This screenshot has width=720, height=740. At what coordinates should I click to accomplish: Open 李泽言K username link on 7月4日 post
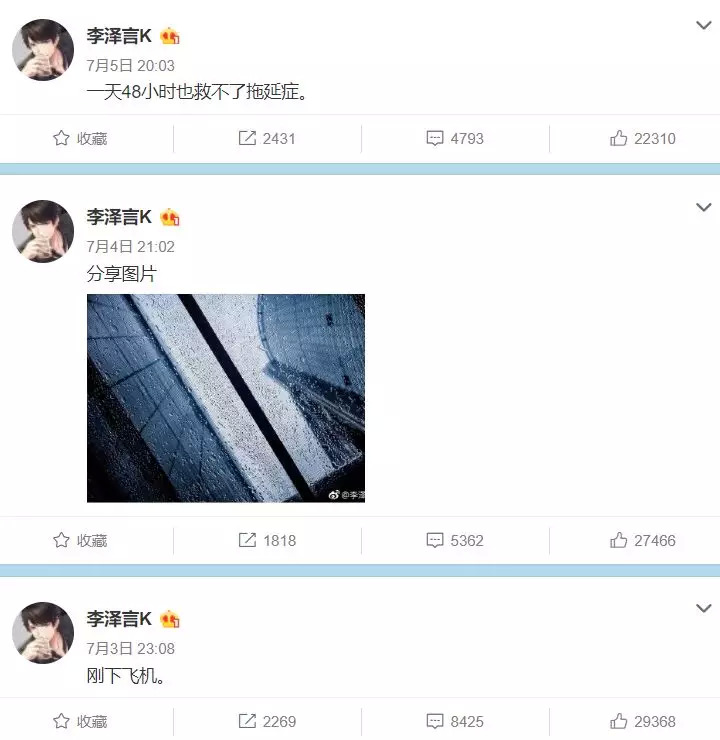119,217
